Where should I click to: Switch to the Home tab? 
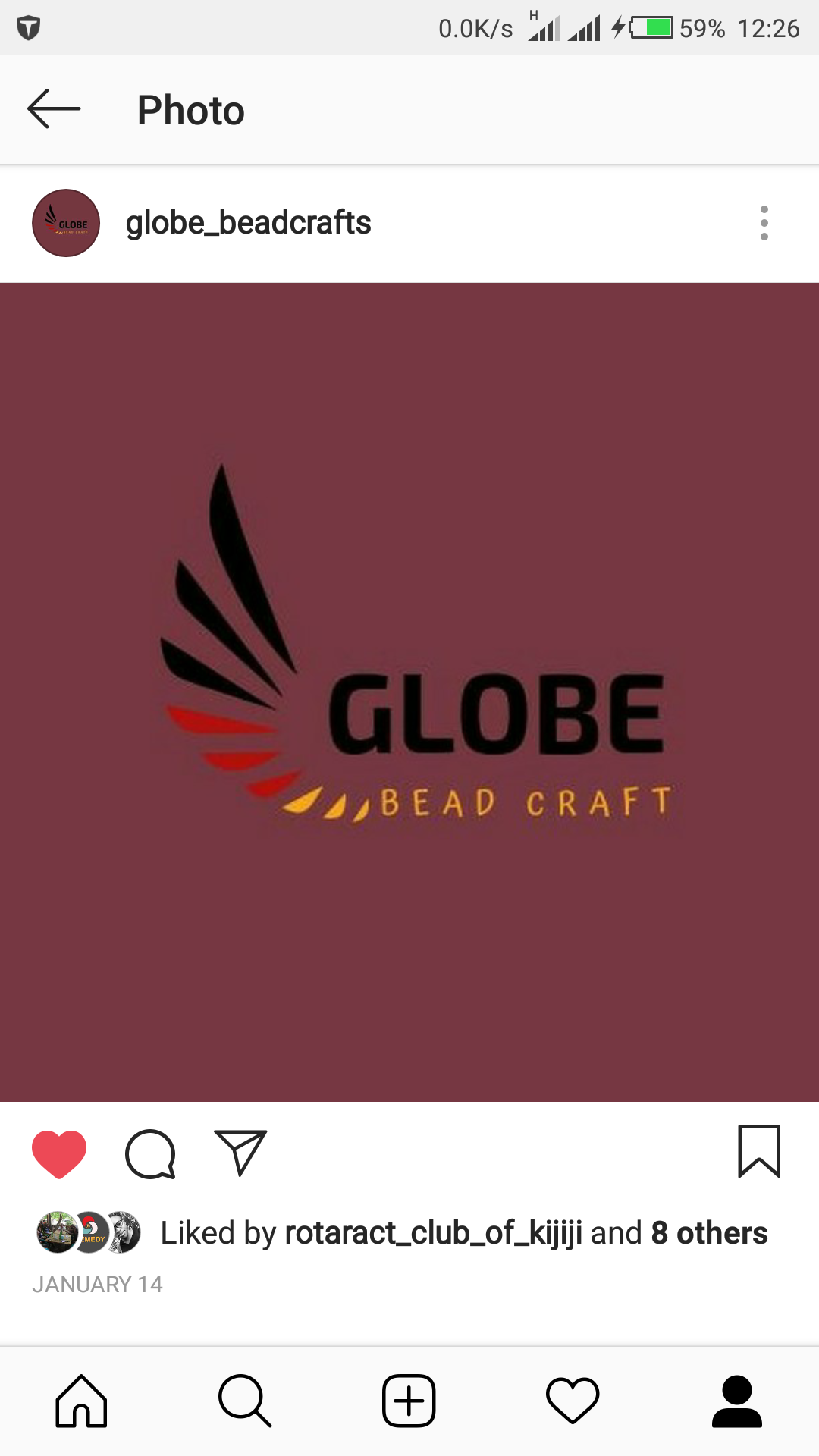81,1401
